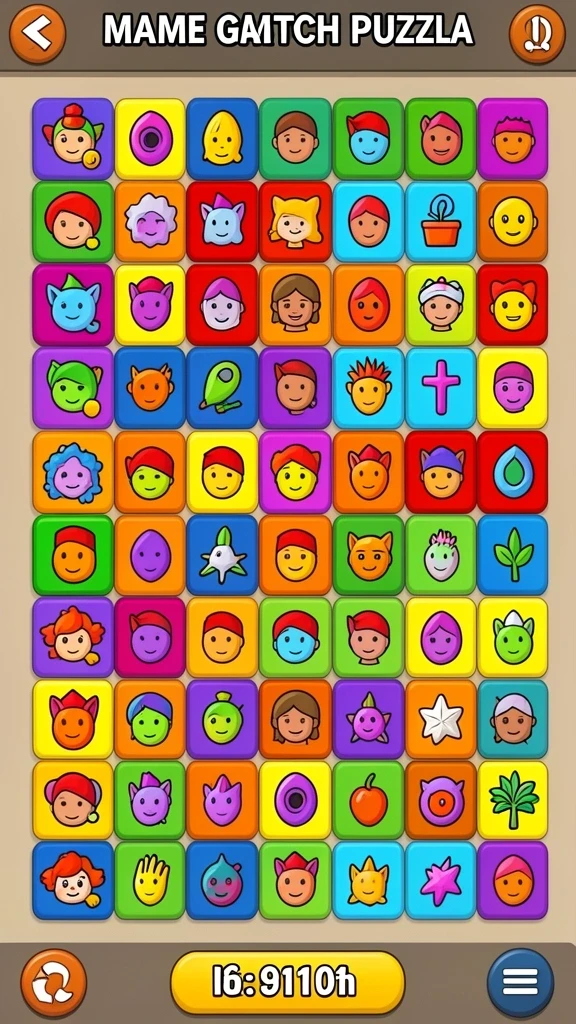Choose the green leaf sprout tile on blue
The height and width of the screenshot is (1024, 576).
point(513,554)
